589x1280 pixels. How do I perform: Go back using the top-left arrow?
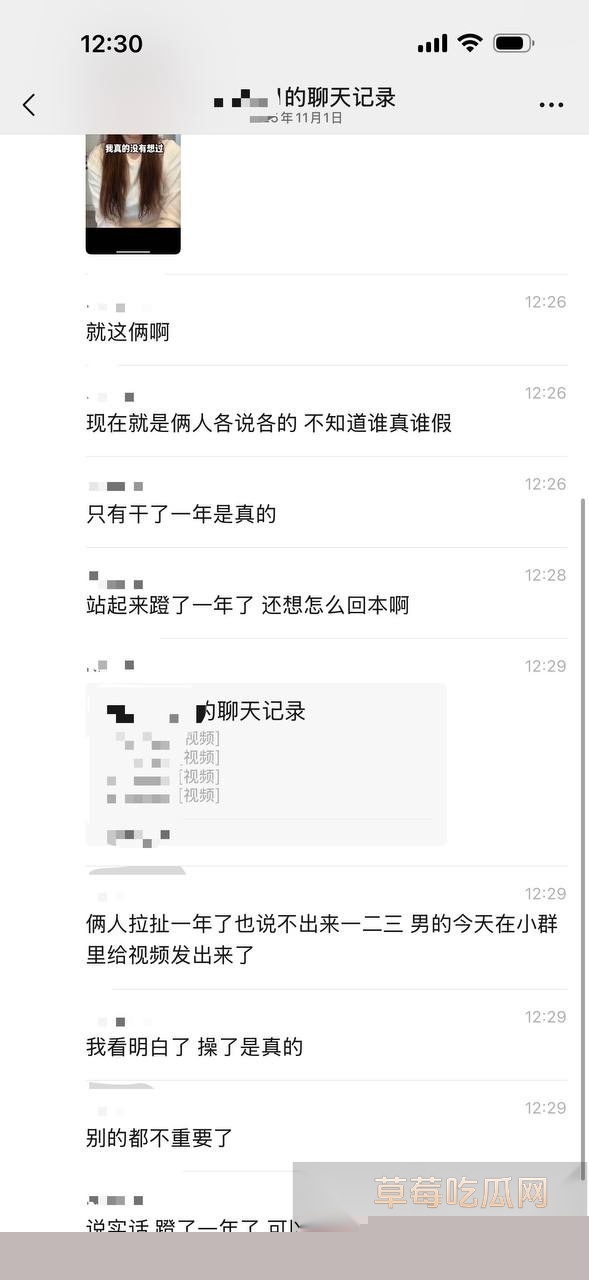tap(29, 104)
